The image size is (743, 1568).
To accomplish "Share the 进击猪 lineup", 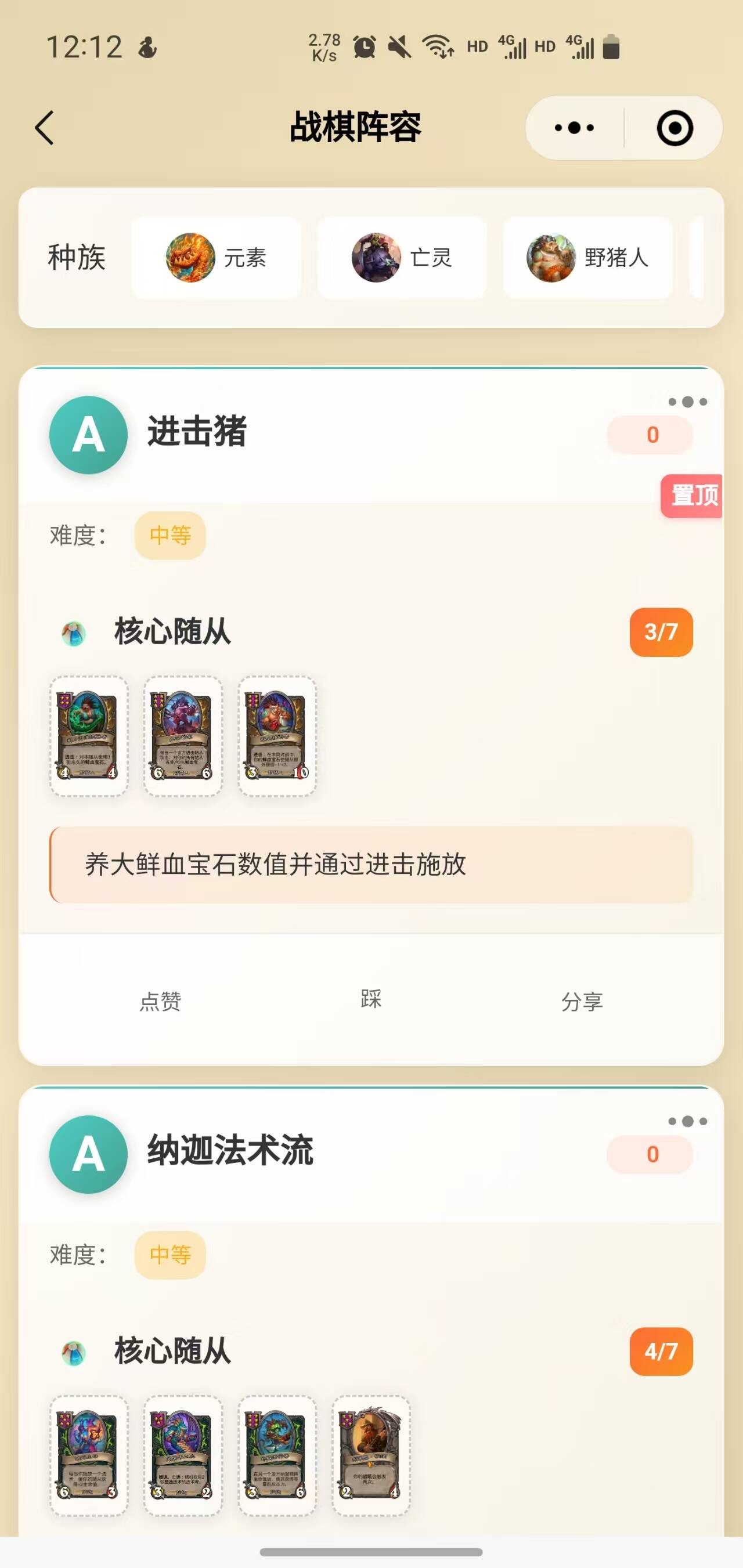I will click(582, 1001).
